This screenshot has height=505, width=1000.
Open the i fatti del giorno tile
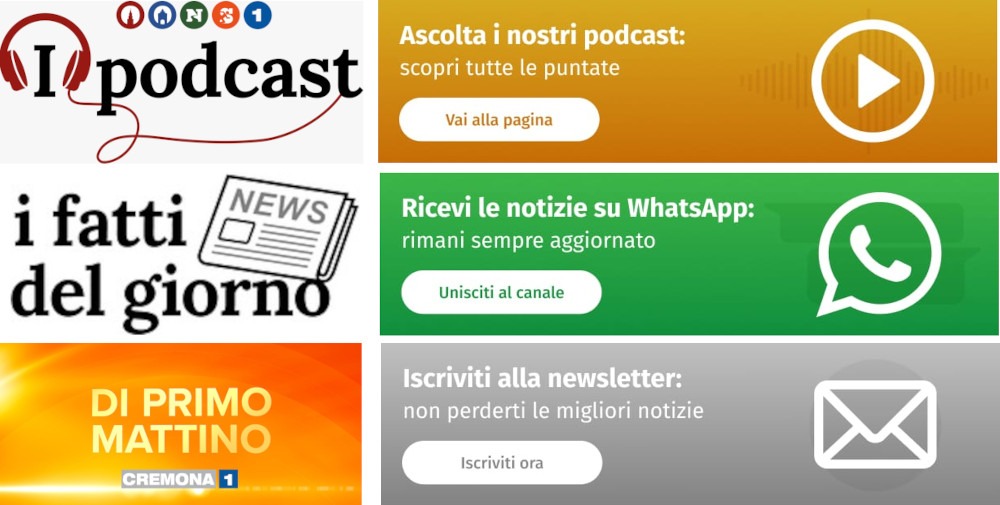click(x=181, y=253)
